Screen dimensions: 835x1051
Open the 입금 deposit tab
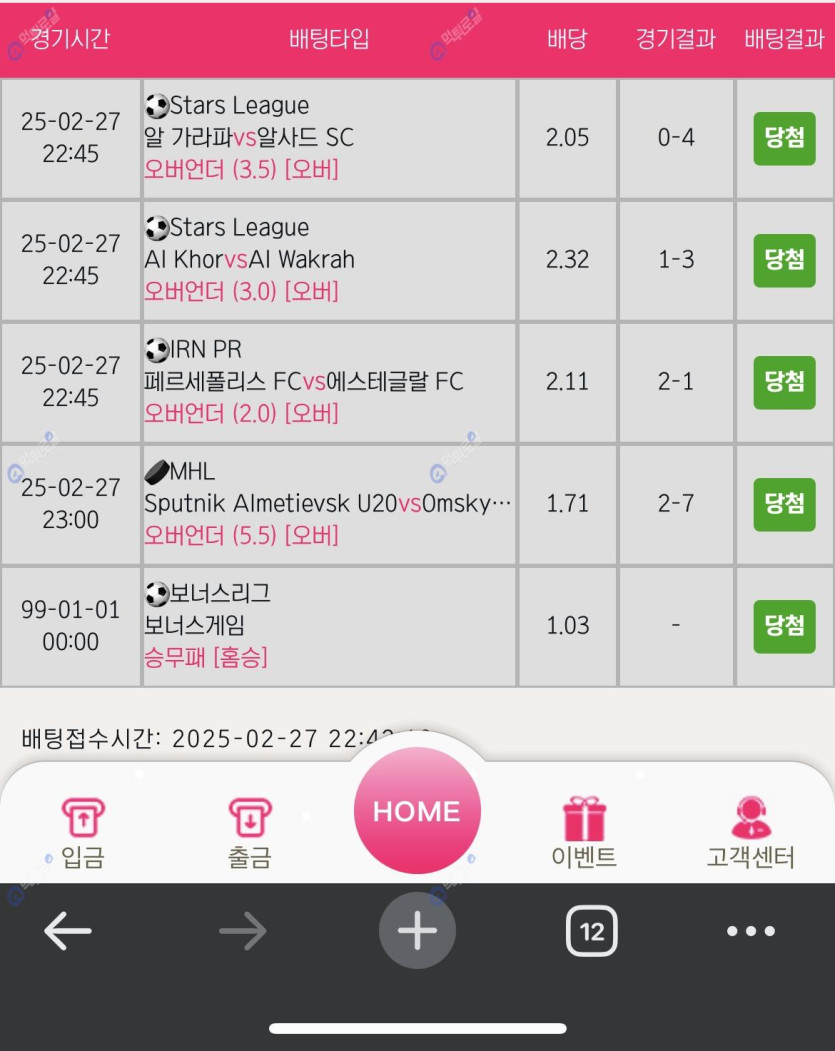83,832
